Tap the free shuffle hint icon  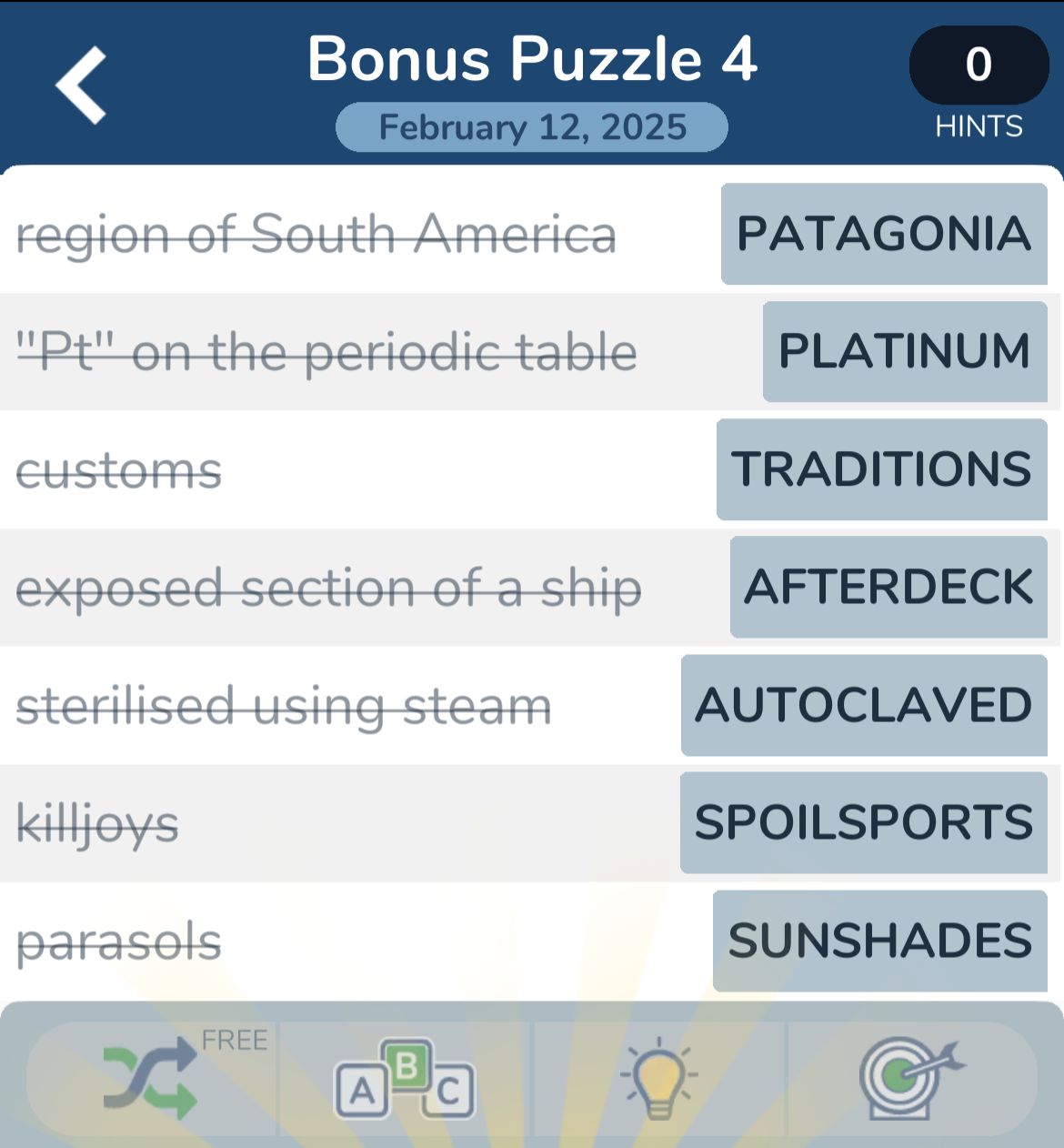(x=151, y=1079)
